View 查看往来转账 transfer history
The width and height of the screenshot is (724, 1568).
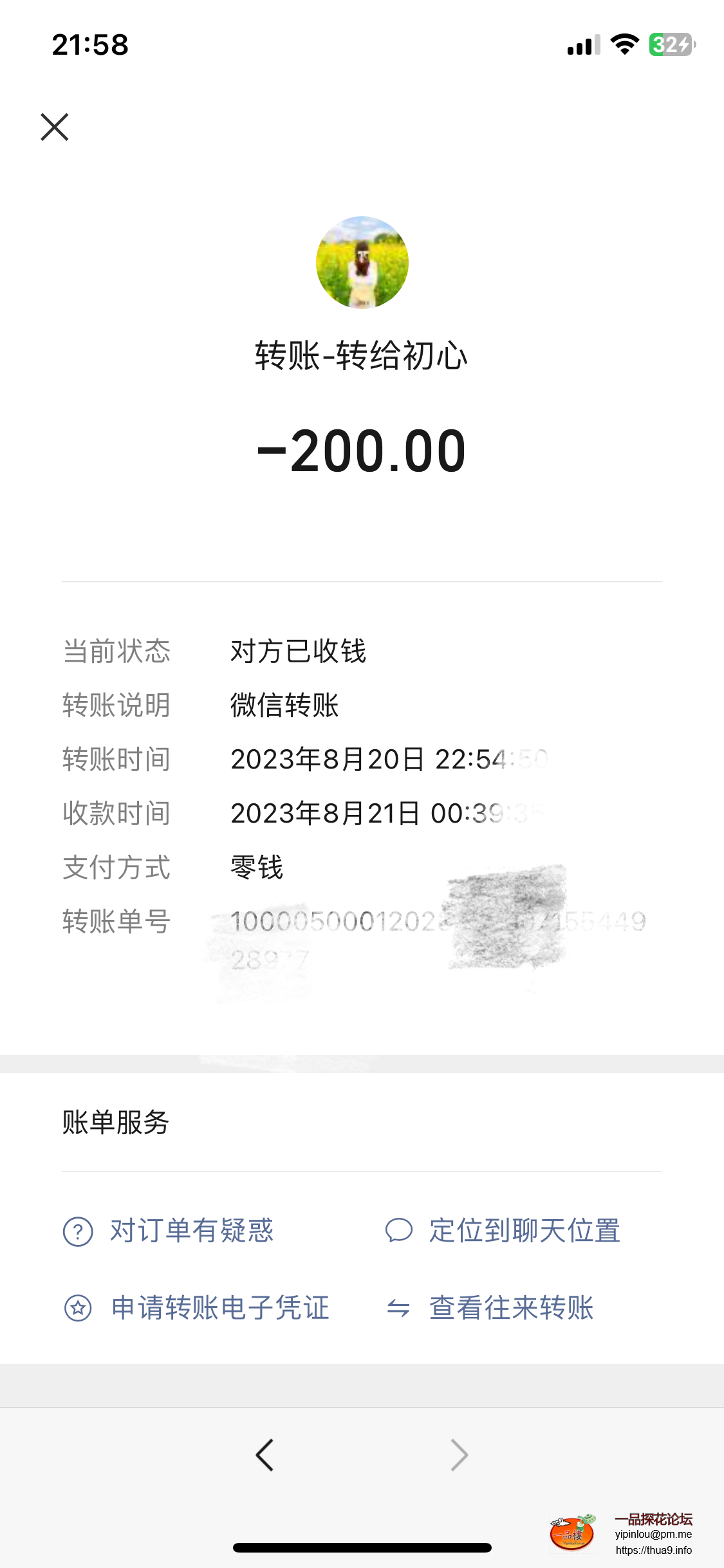click(511, 1308)
